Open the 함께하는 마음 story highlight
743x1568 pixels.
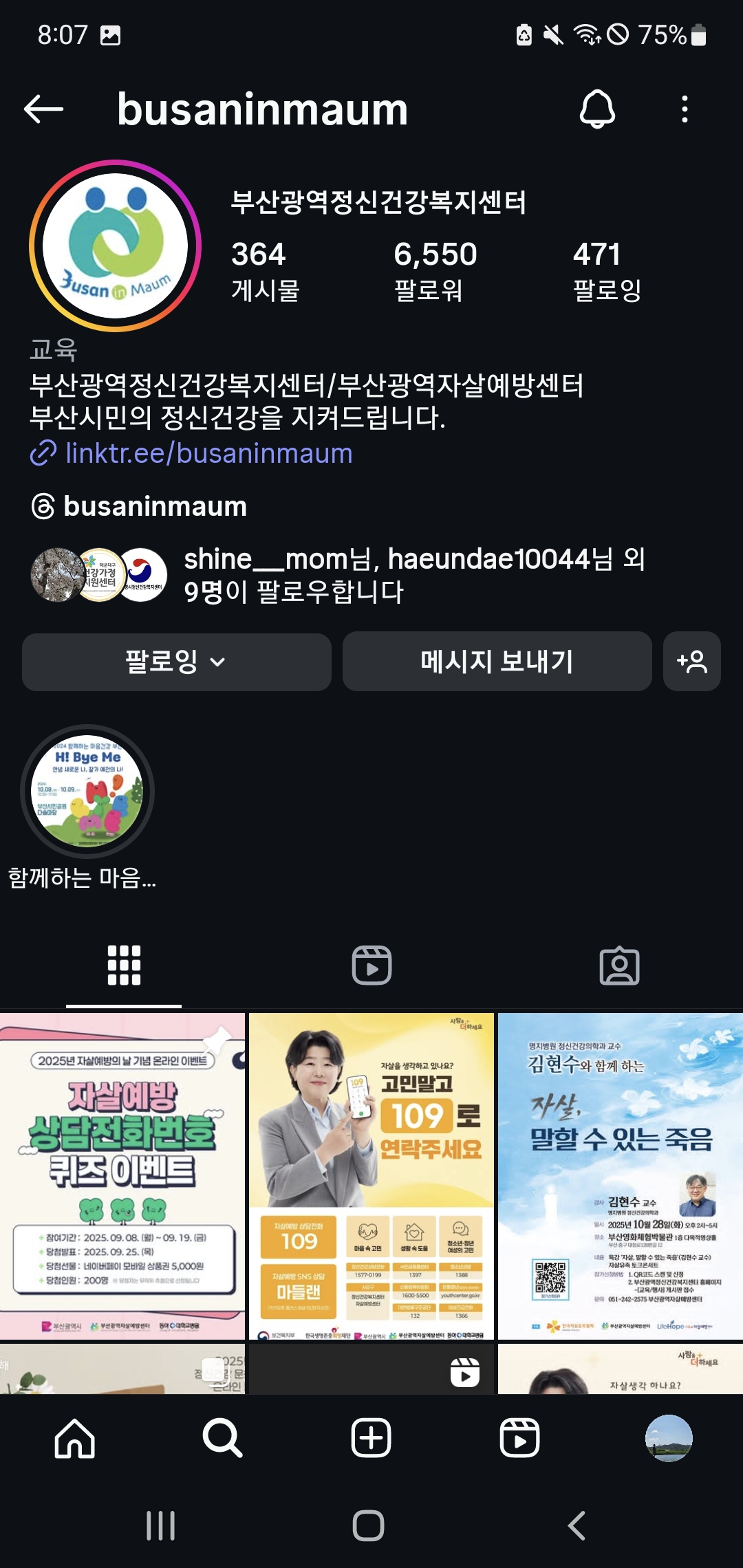coord(87,792)
